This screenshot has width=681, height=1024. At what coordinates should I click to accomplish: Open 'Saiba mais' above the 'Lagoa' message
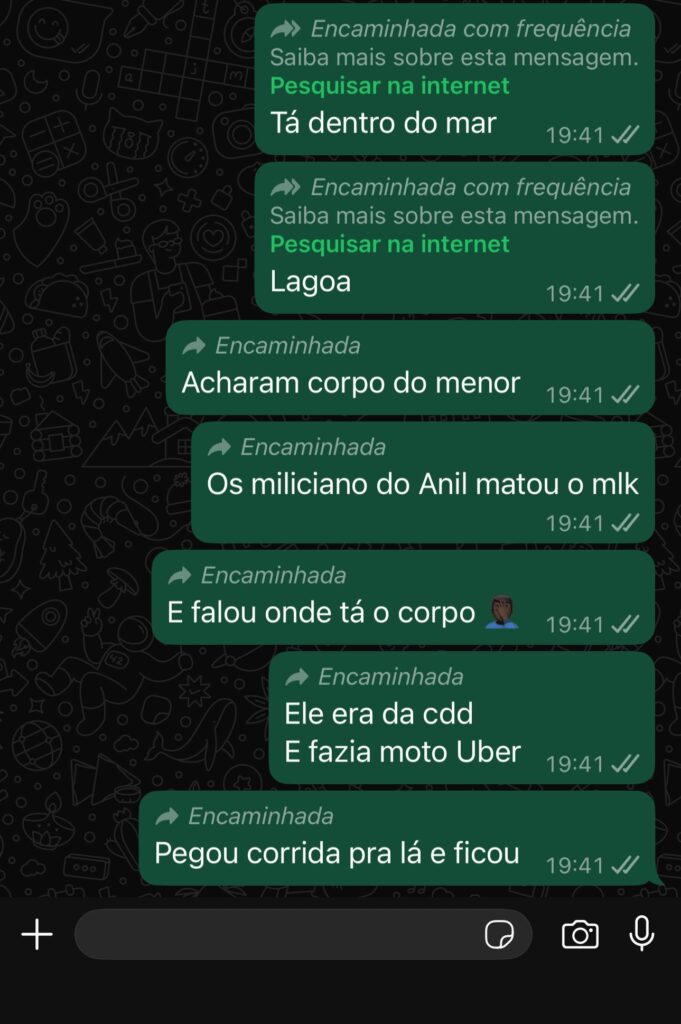453,216
